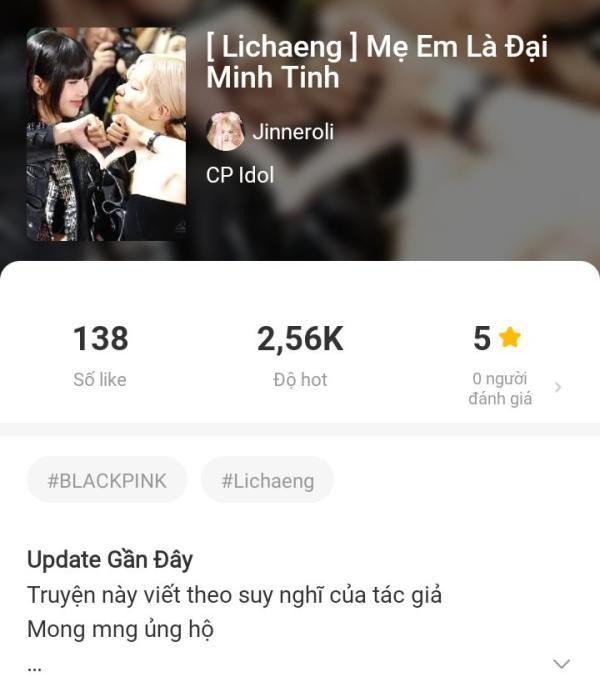Viewport: 600px width, 692px height.
Task: Select the #Lichaeng tag chip
Action: pos(267,480)
